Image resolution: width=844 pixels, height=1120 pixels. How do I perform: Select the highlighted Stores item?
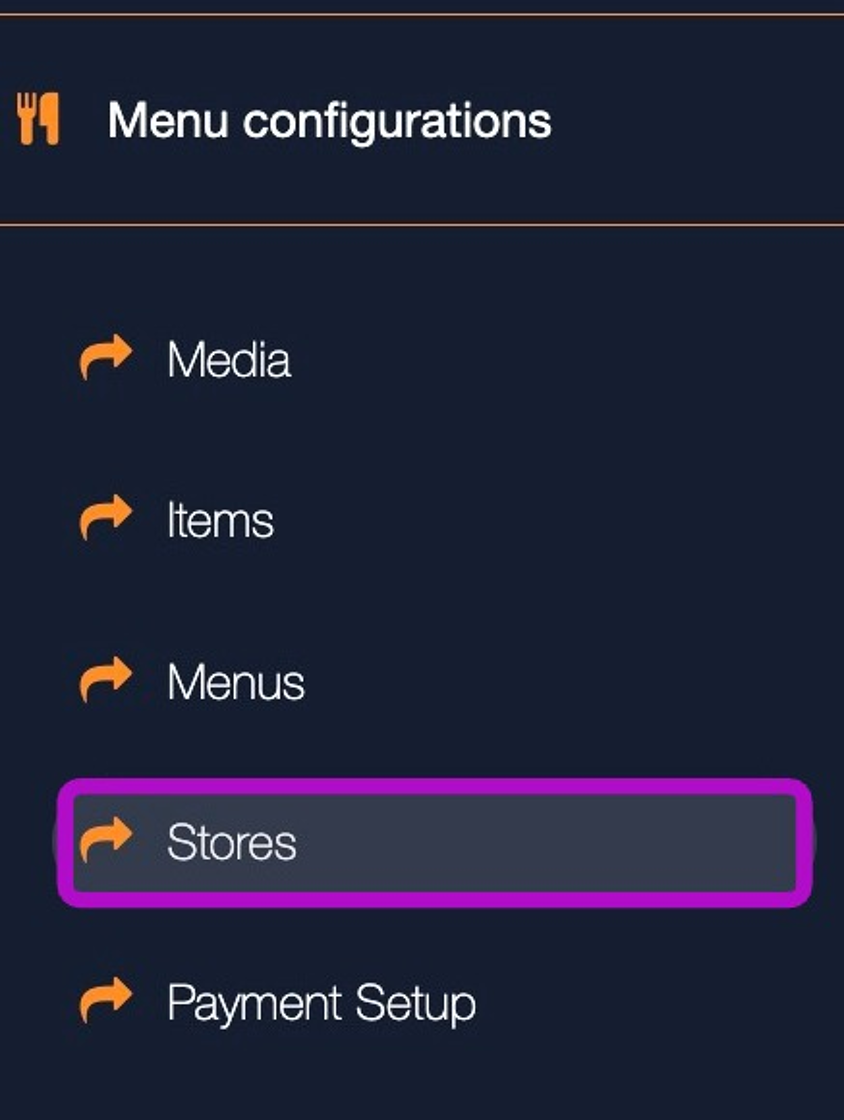pos(232,843)
